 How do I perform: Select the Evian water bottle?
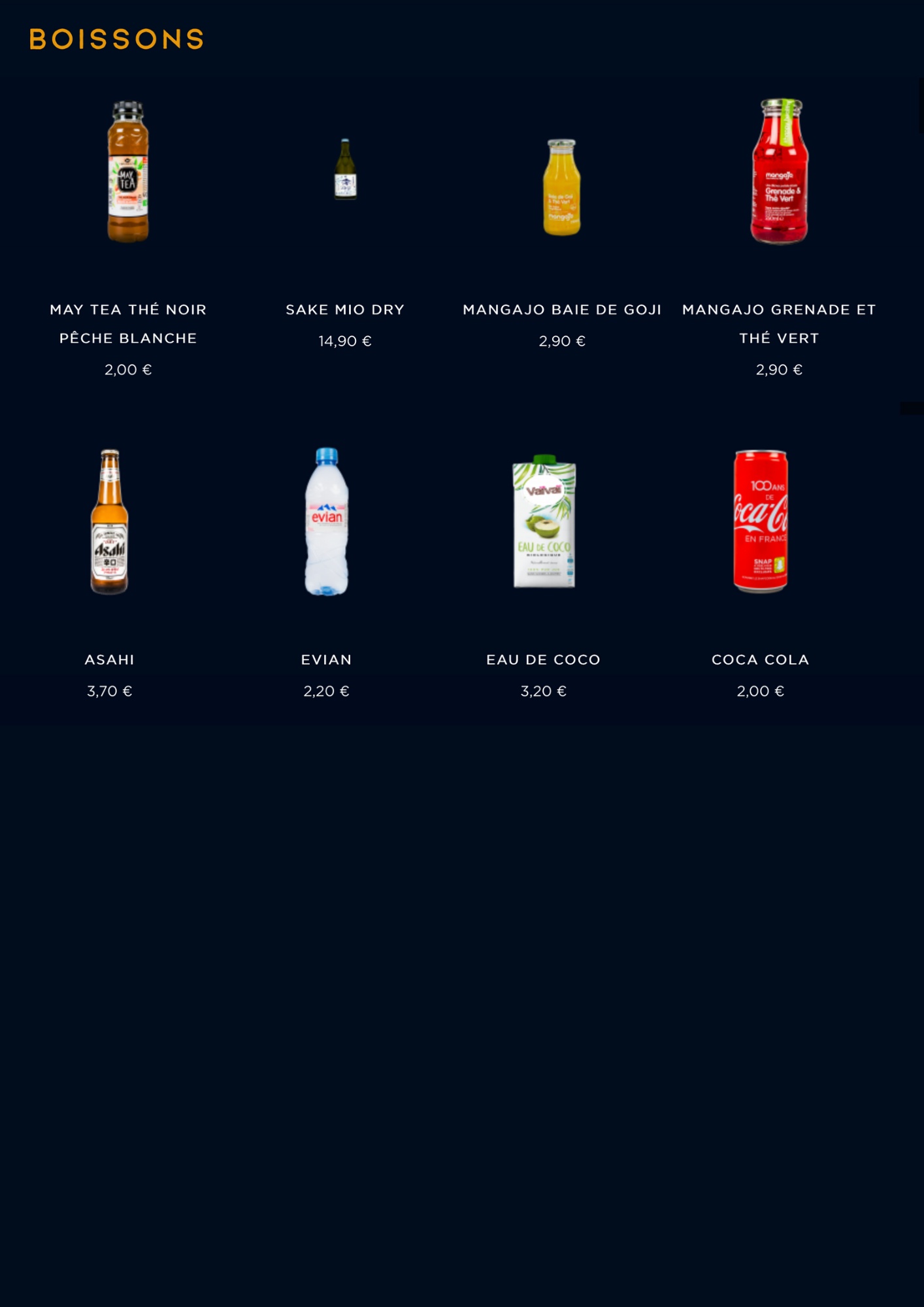[326, 521]
